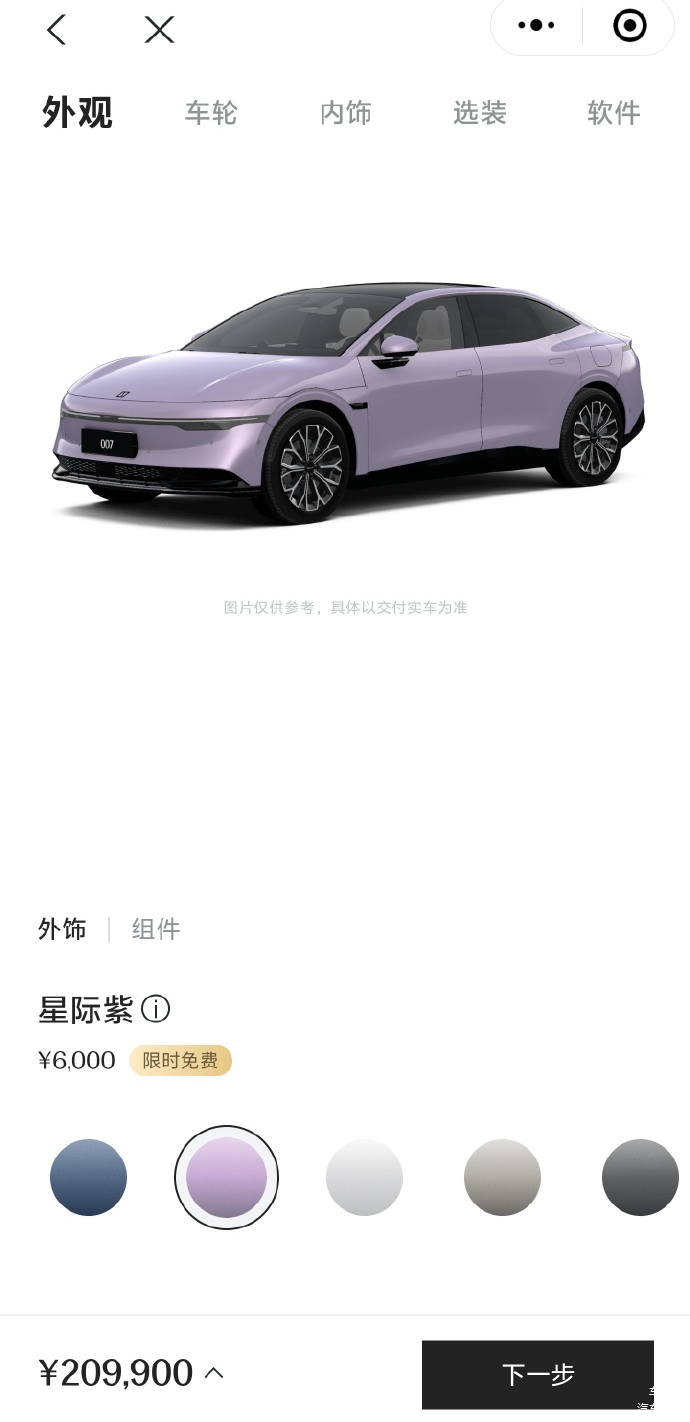Open the 选装 tab

(480, 113)
